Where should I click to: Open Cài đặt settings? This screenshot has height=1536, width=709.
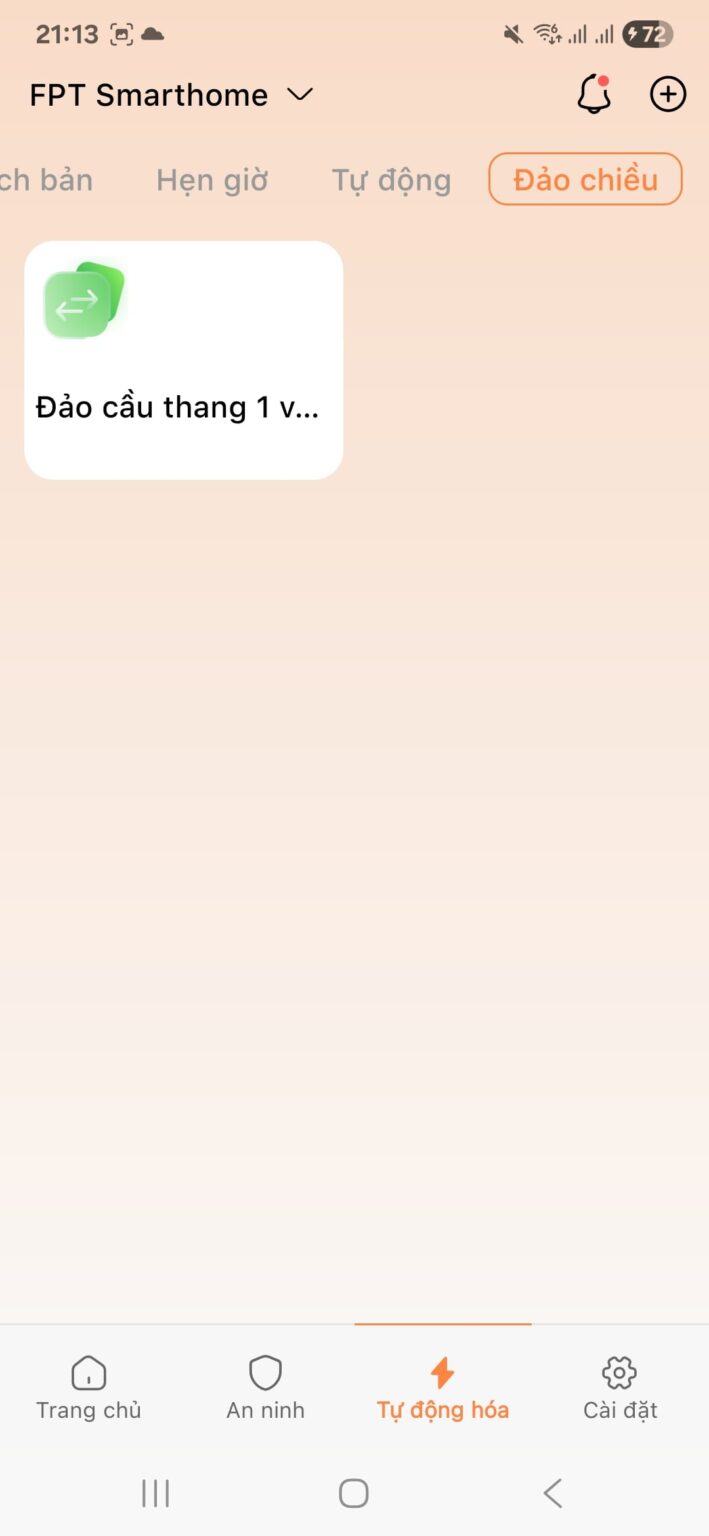tap(620, 1388)
